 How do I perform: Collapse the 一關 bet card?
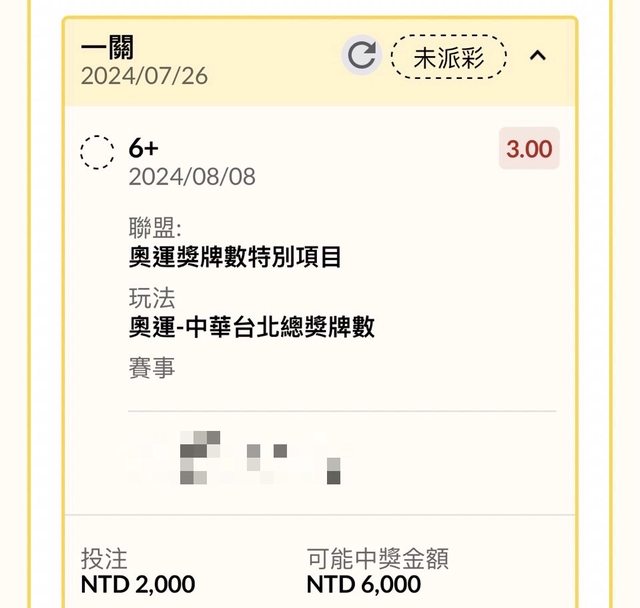point(538,56)
